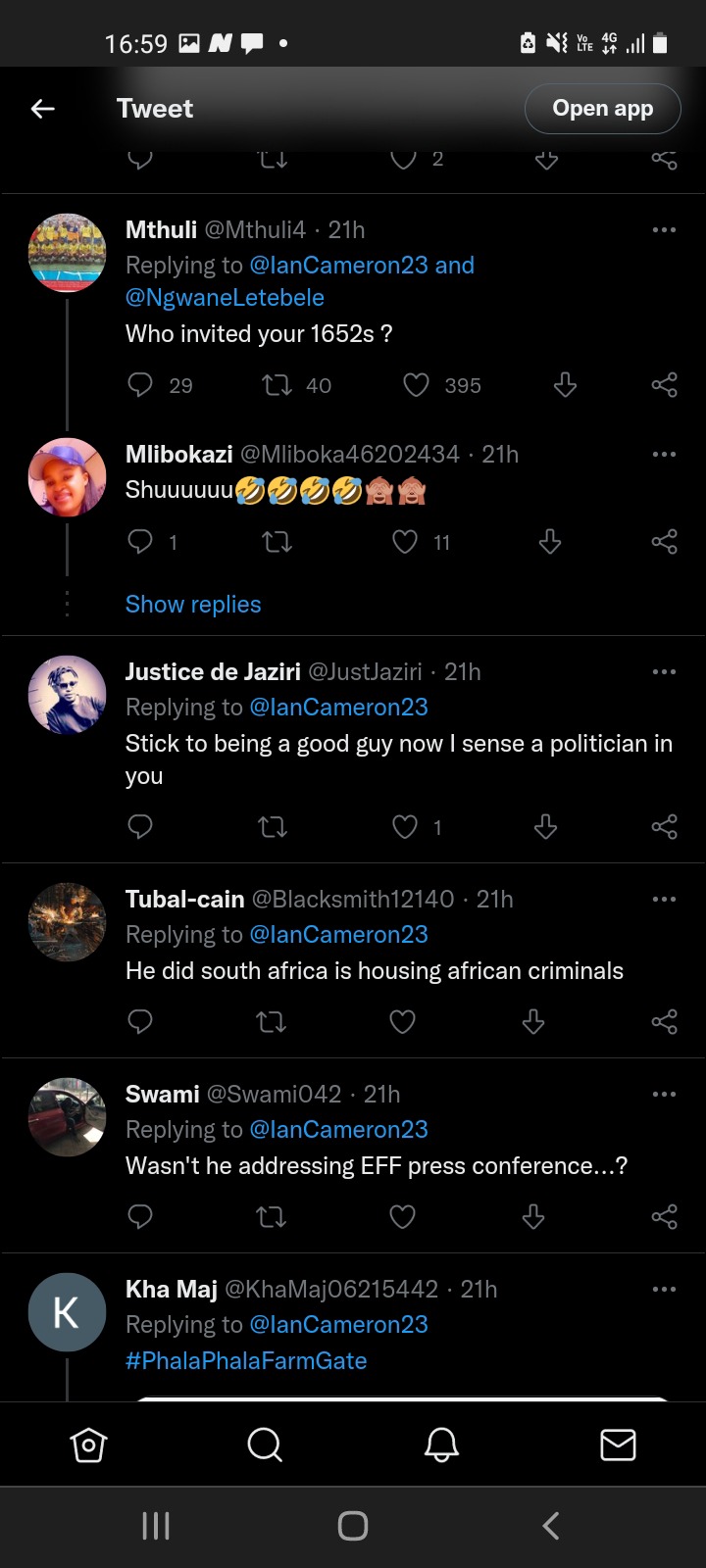Like Justice de Jaziri's reply

405,827
